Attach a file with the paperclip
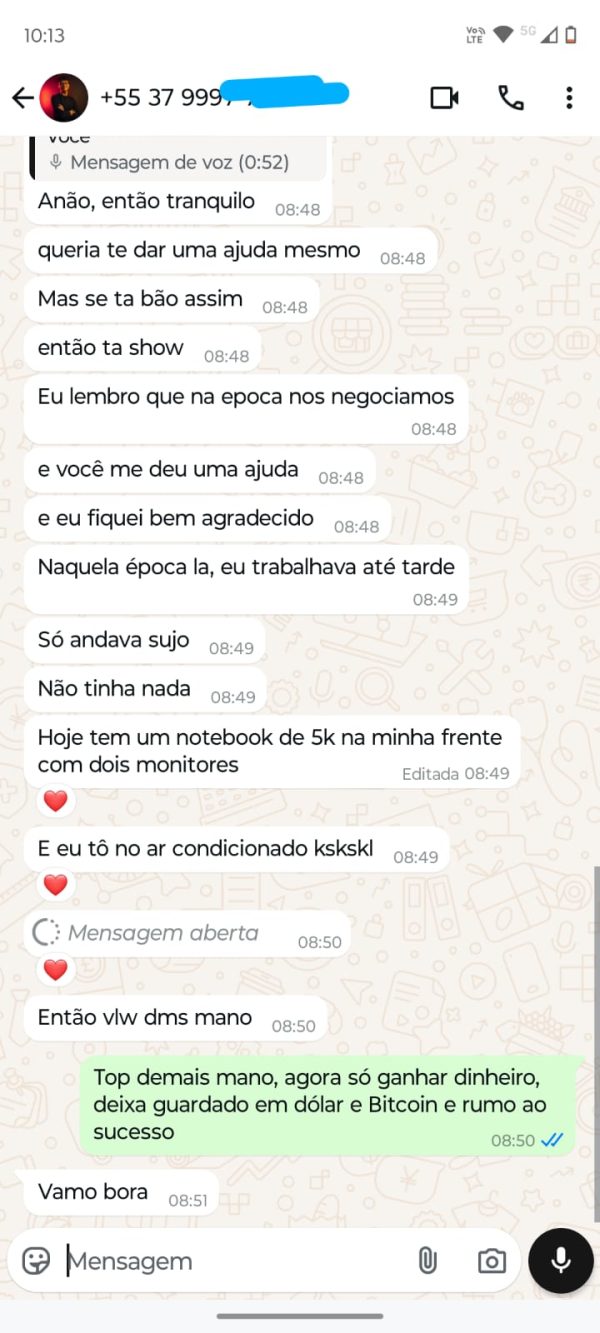Screen dimensions: 600x1333 (x=427, y=1261)
